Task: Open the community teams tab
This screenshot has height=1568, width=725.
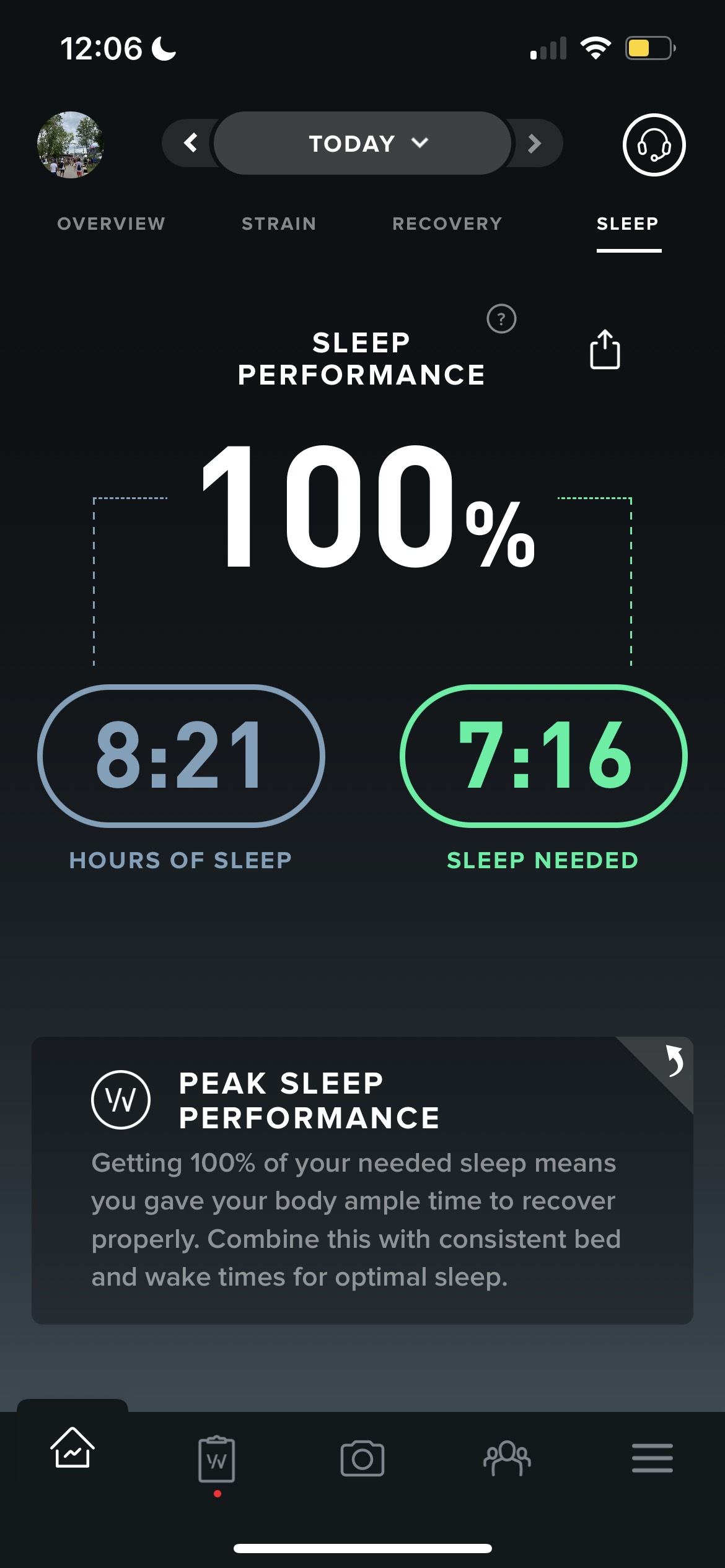Action: pyautogui.click(x=507, y=1458)
